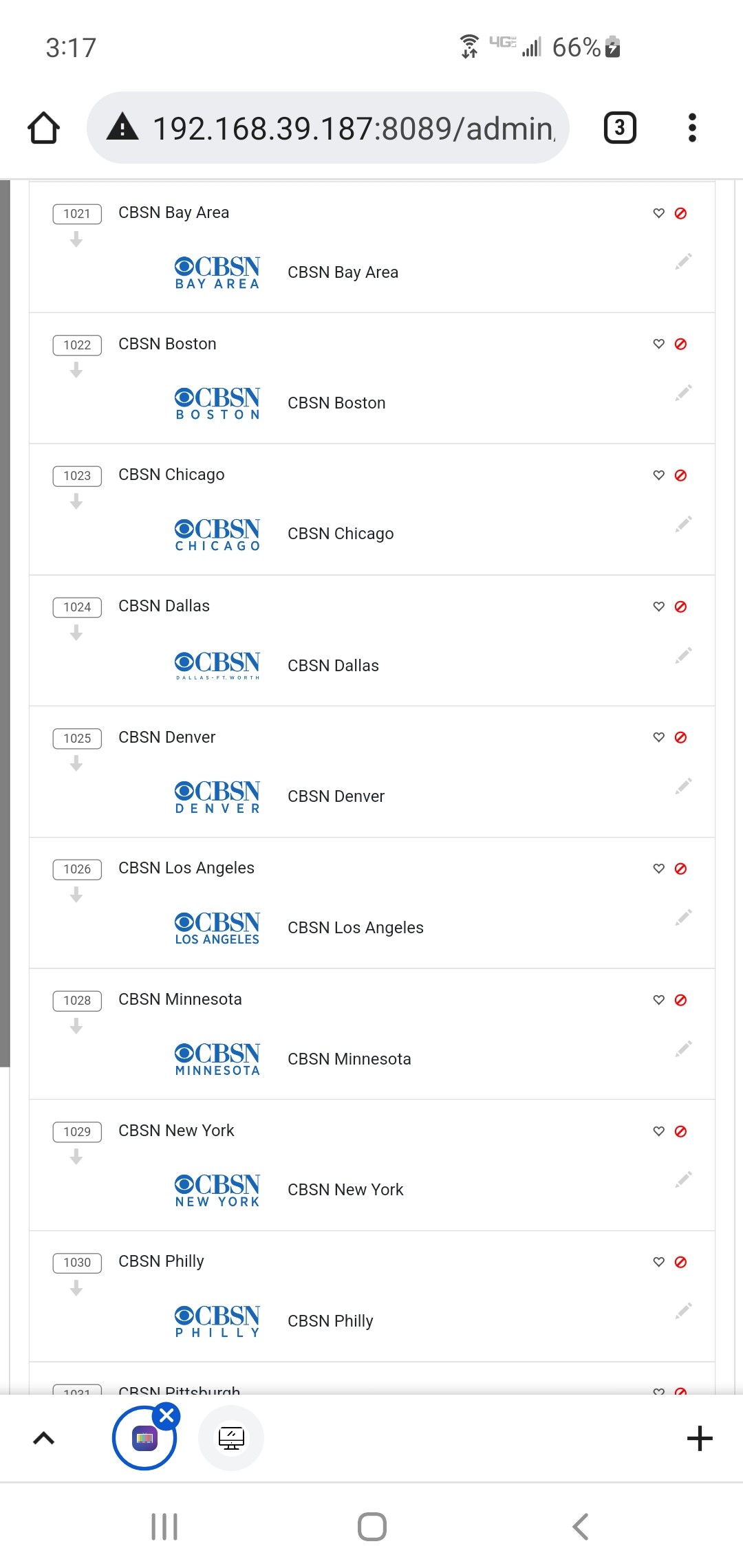
Task: Favorite the CBSN Bay Area channel
Action: (x=658, y=213)
